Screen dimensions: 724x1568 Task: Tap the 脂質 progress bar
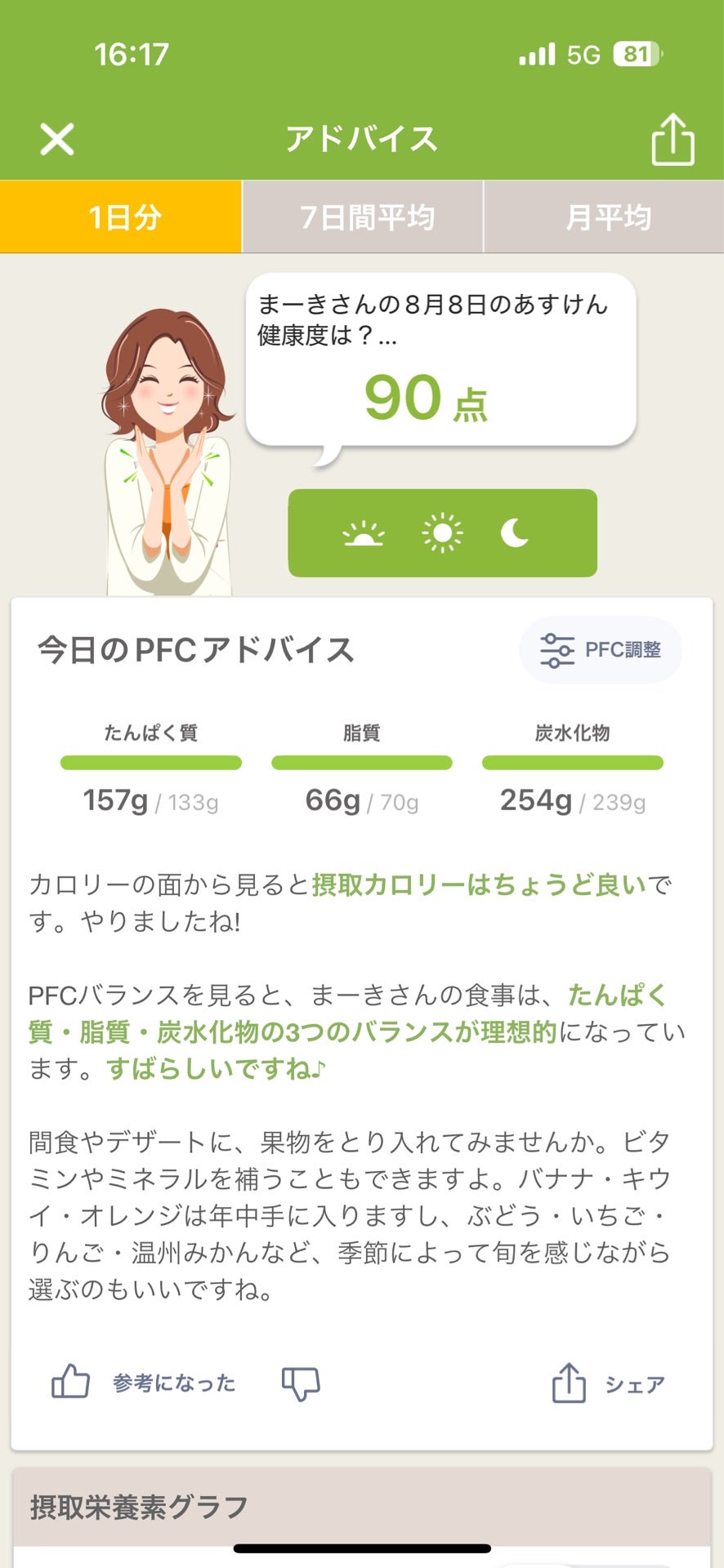pos(361,762)
